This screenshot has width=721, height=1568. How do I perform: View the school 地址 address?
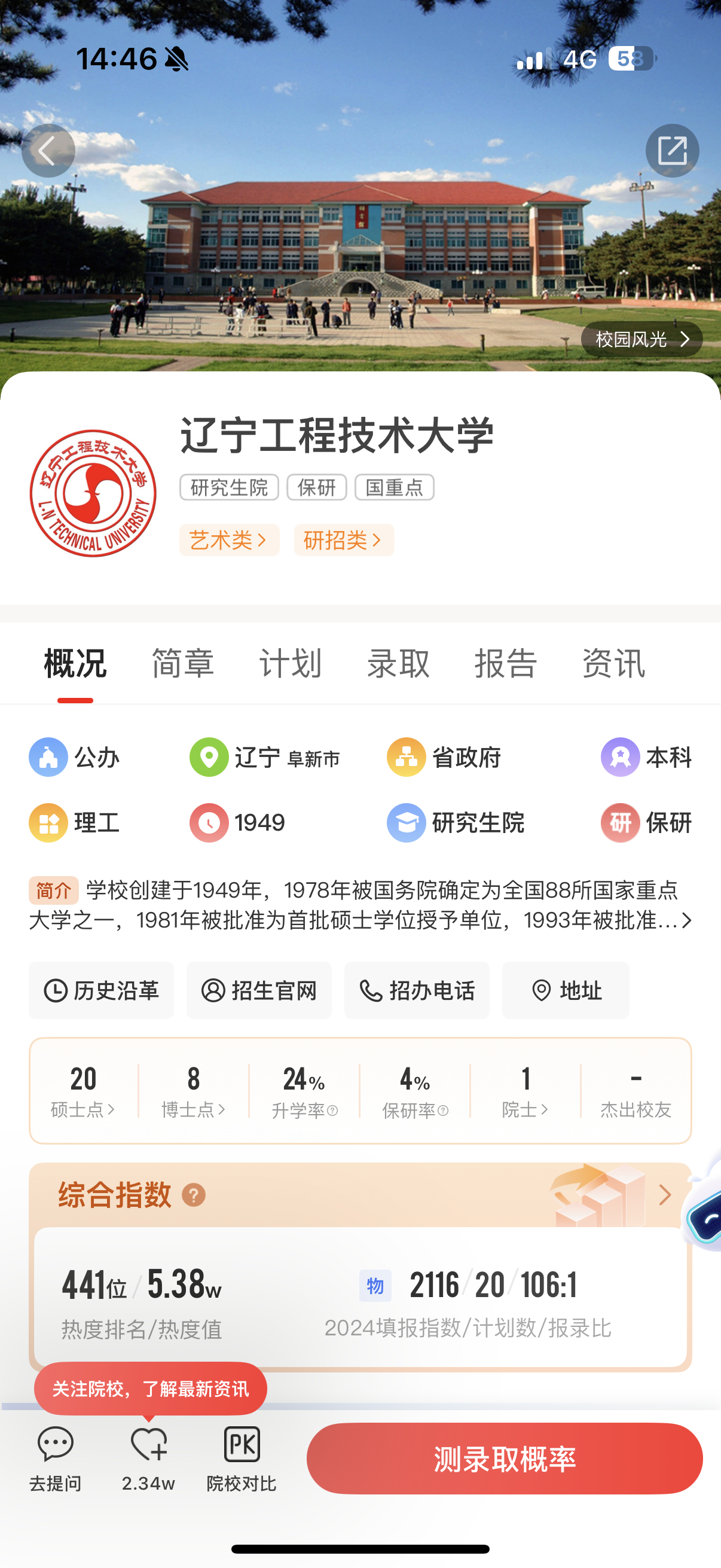[566, 990]
